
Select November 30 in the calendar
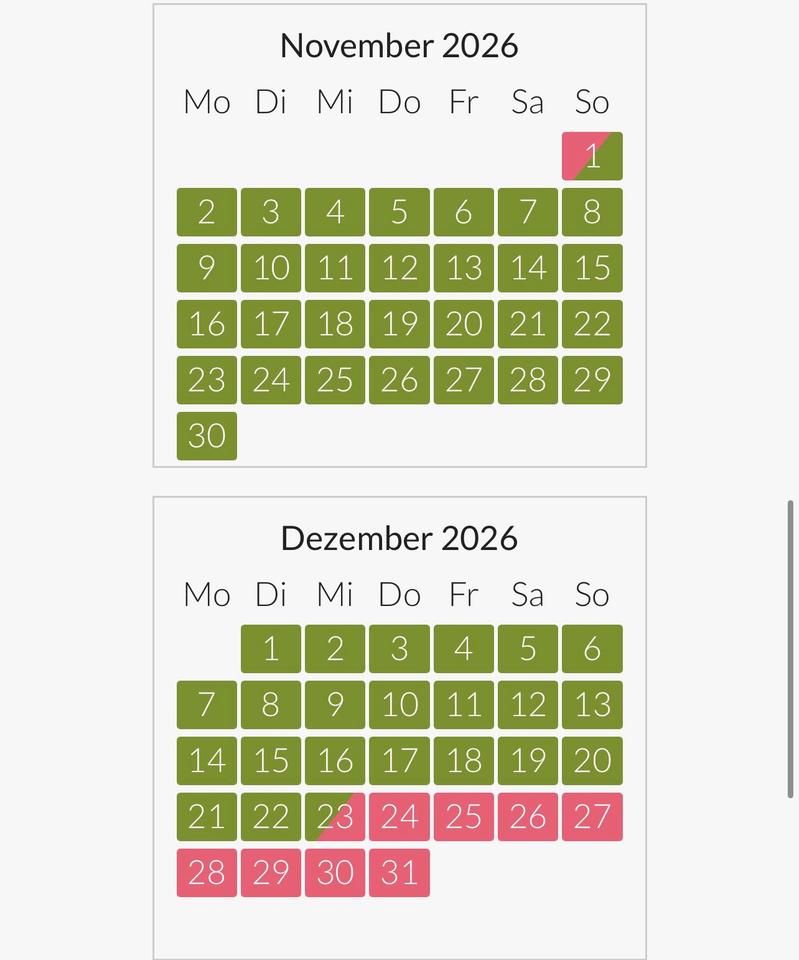coord(207,436)
